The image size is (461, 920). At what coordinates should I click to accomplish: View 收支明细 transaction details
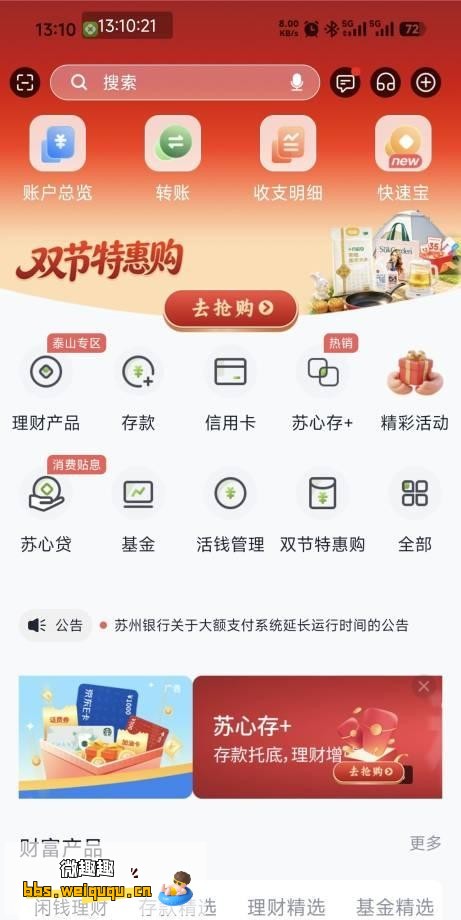click(x=288, y=158)
